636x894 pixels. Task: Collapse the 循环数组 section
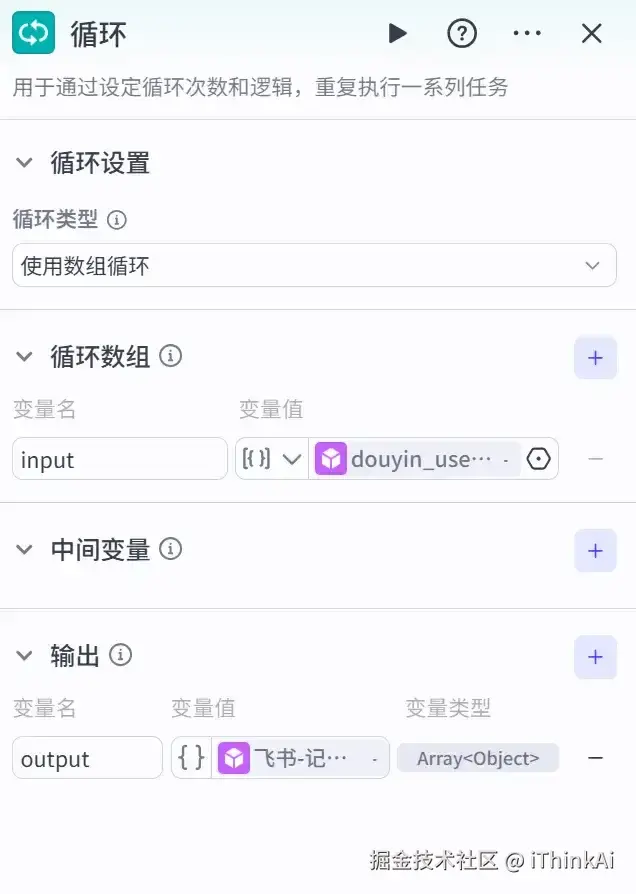25,356
